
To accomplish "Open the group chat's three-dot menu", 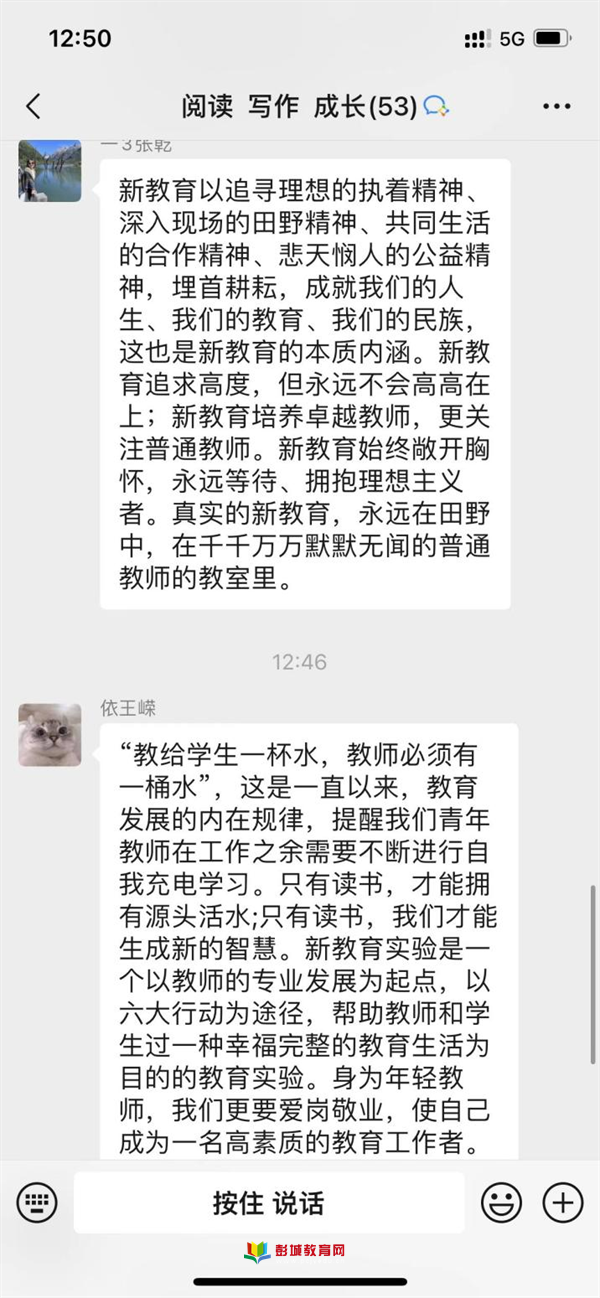I will pyautogui.click(x=556, y=107).
